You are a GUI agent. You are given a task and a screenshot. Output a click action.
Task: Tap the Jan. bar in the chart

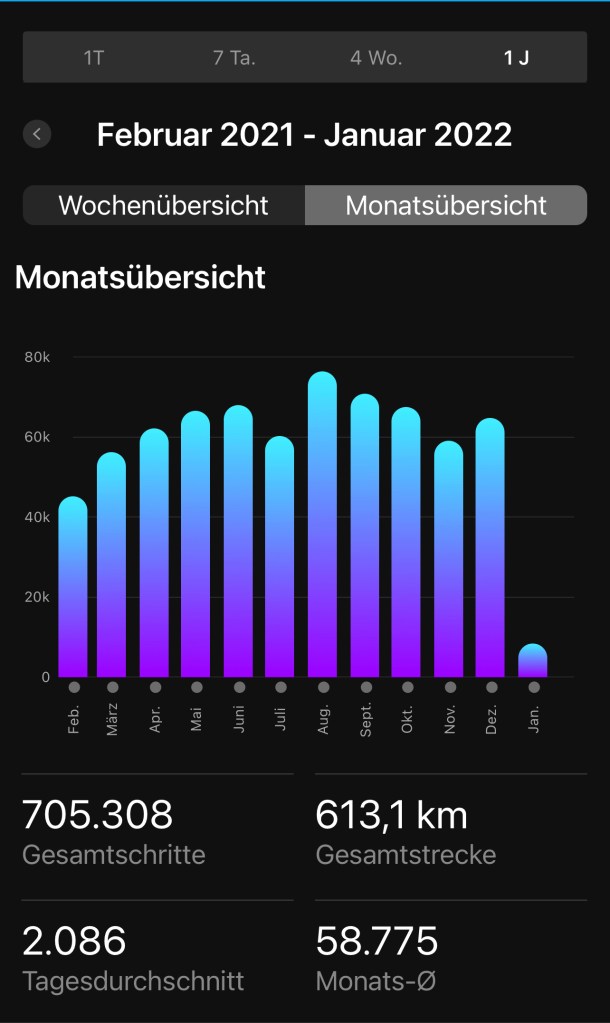click(x=533, y=661)
